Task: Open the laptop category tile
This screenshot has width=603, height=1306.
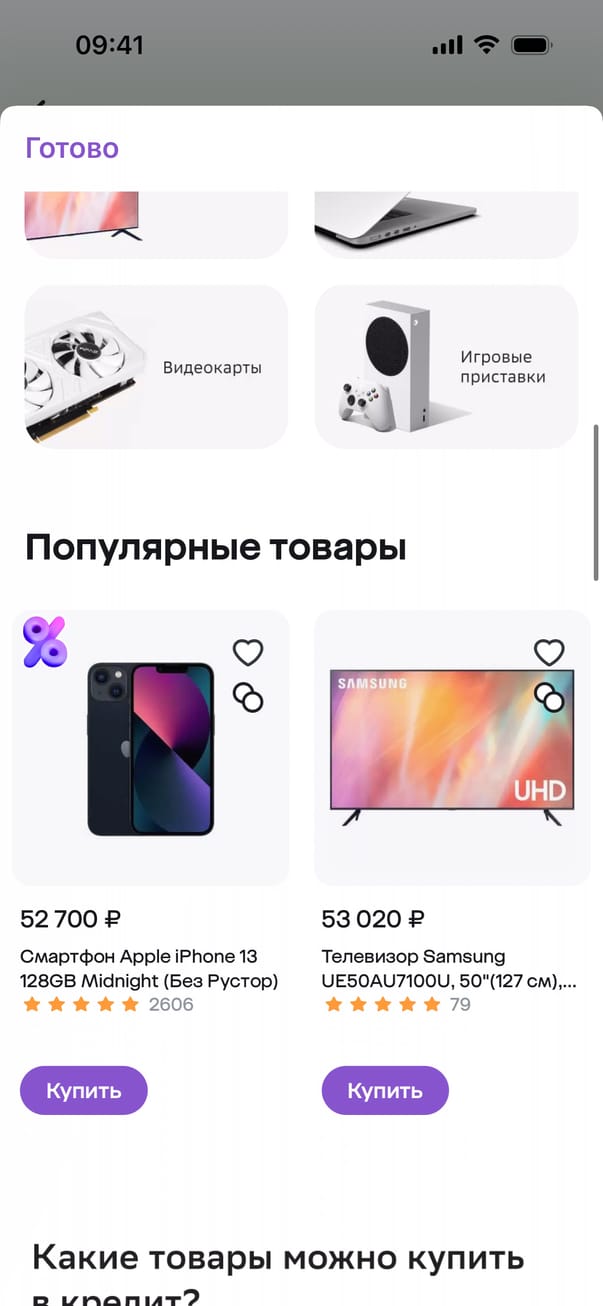Action: (446, 224)
